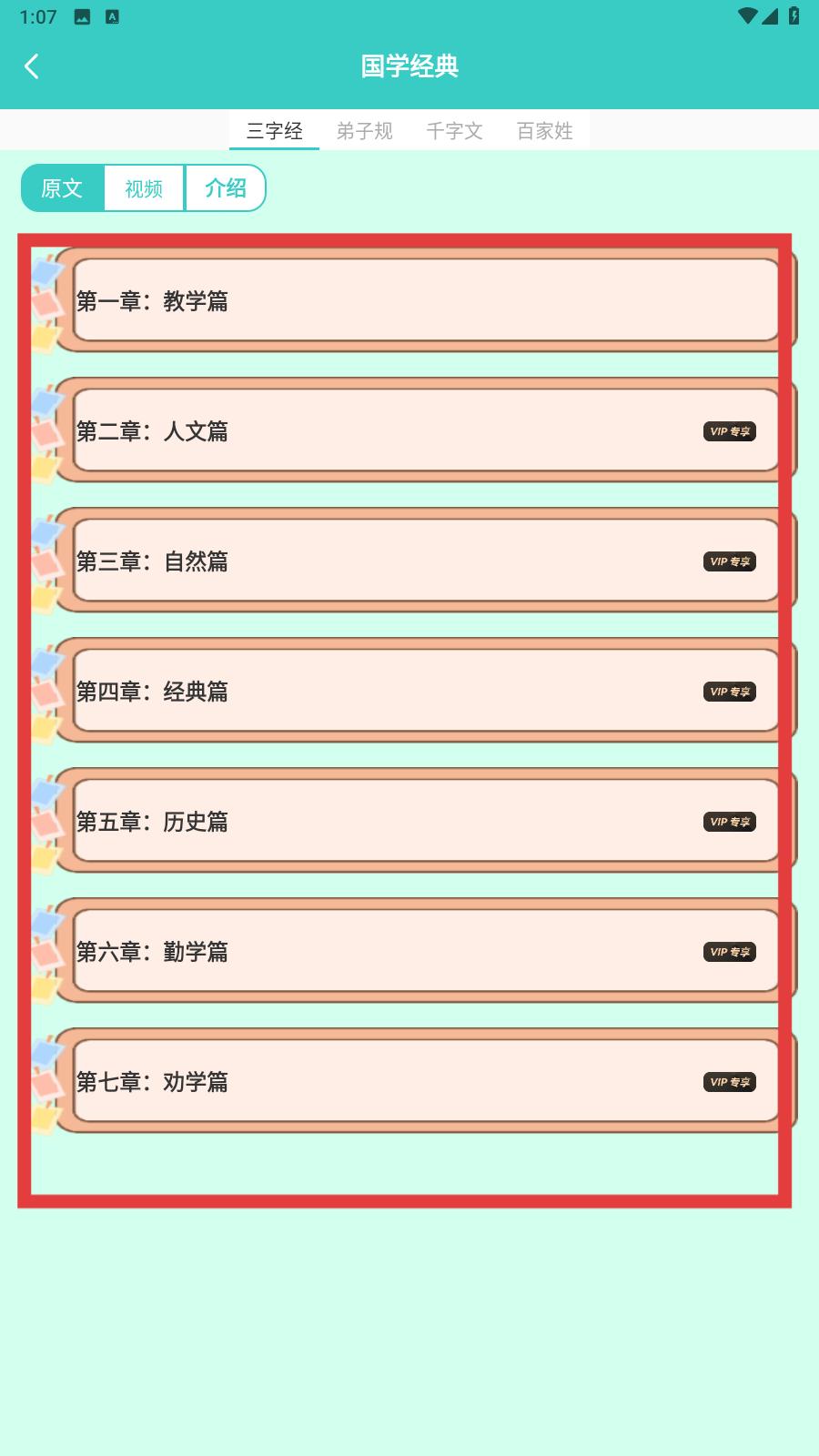Switch to the 千字文 tab

point(455,131)
